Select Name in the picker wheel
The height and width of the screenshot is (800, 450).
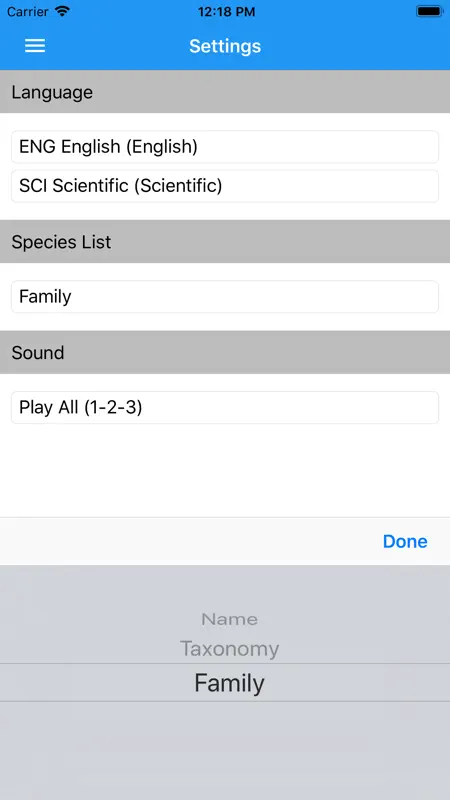click(x=230, y=619)
